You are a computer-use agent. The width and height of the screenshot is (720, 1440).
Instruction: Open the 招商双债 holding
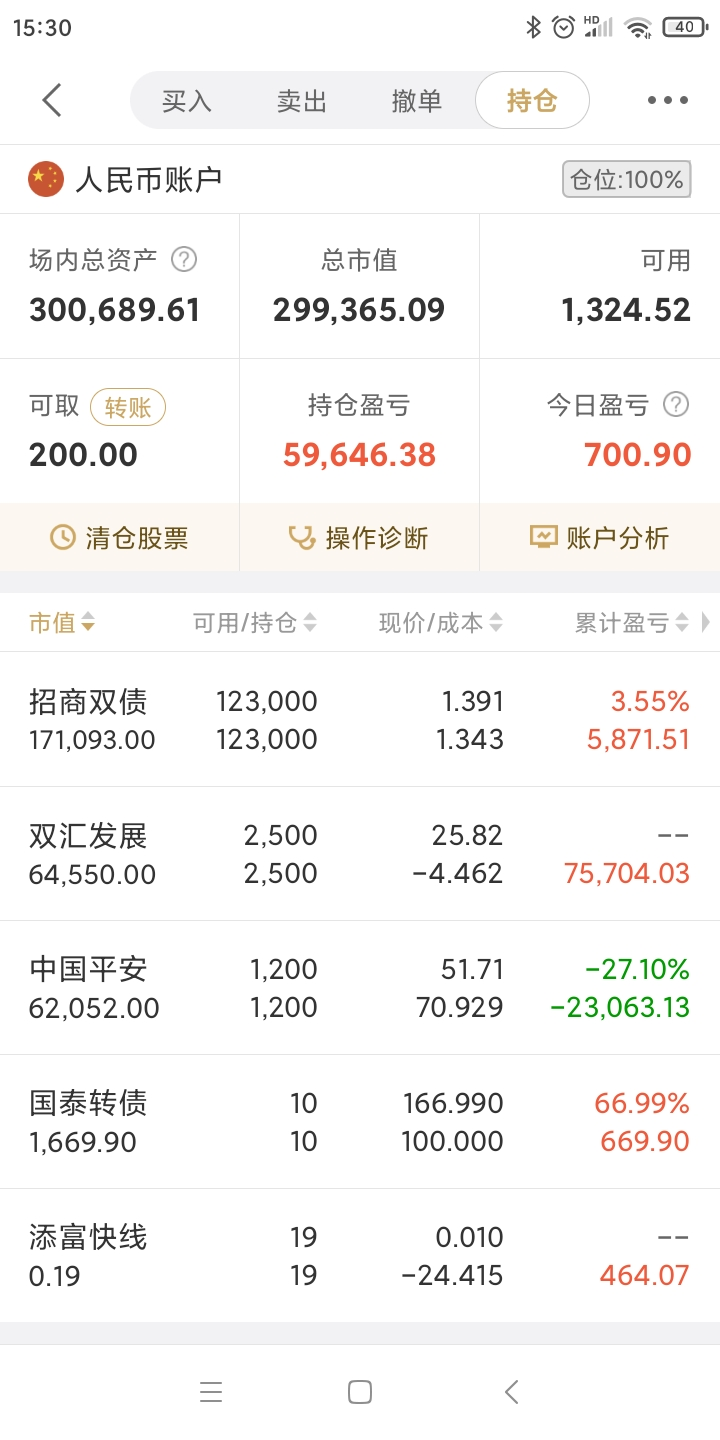tap(360, 720)
